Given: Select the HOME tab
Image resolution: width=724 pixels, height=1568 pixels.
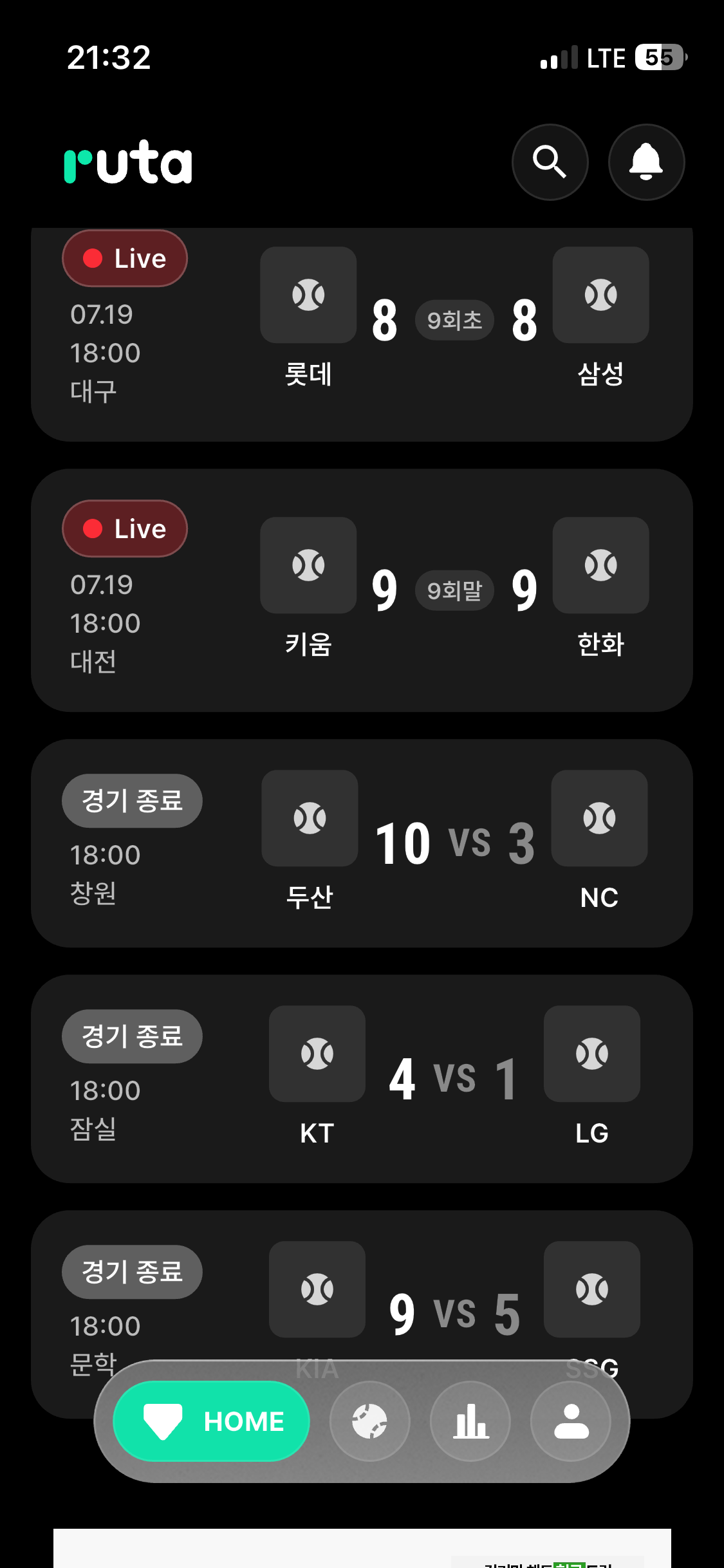Looking at the screenshot, I should (x=211, y=1421).
